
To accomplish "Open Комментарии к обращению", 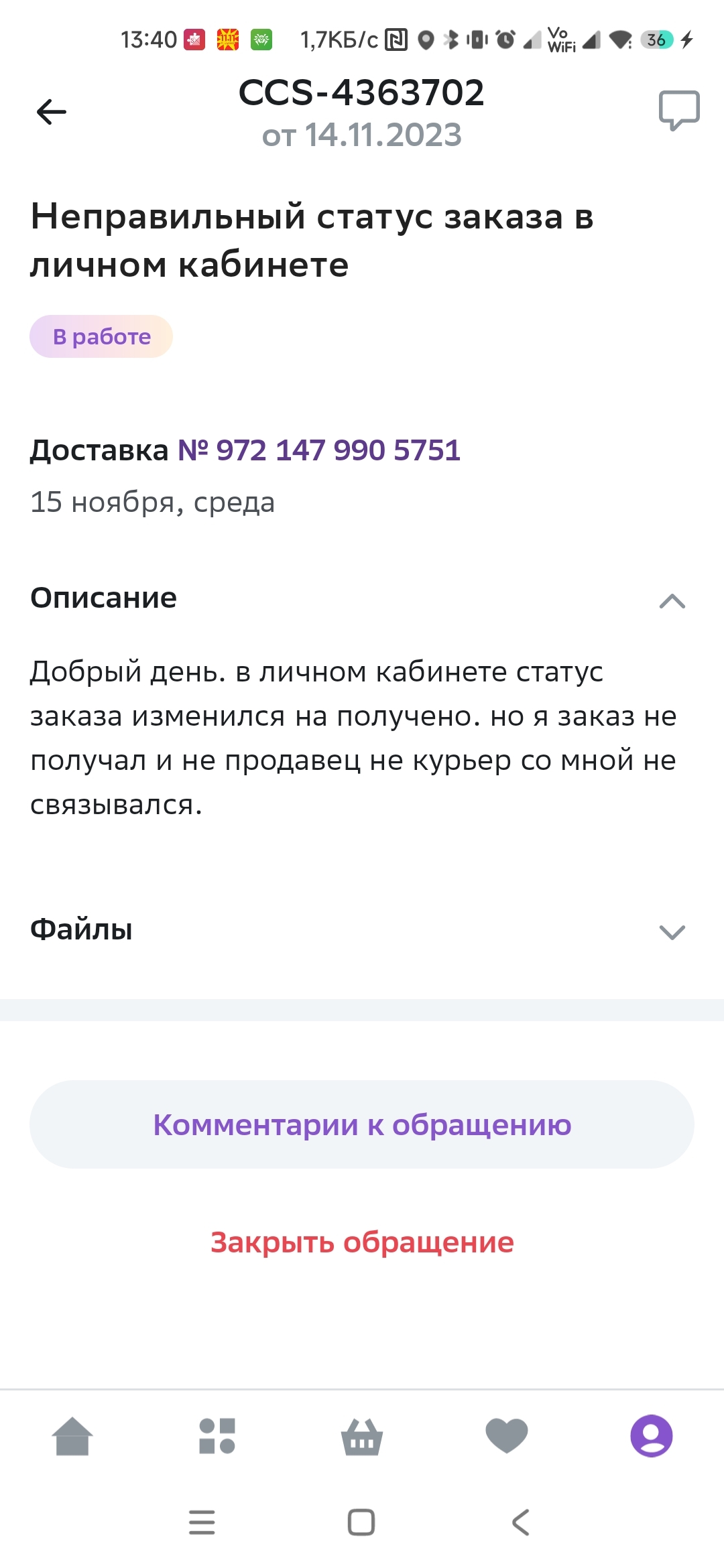I will pyautogui.click(x=362, y=1124).
